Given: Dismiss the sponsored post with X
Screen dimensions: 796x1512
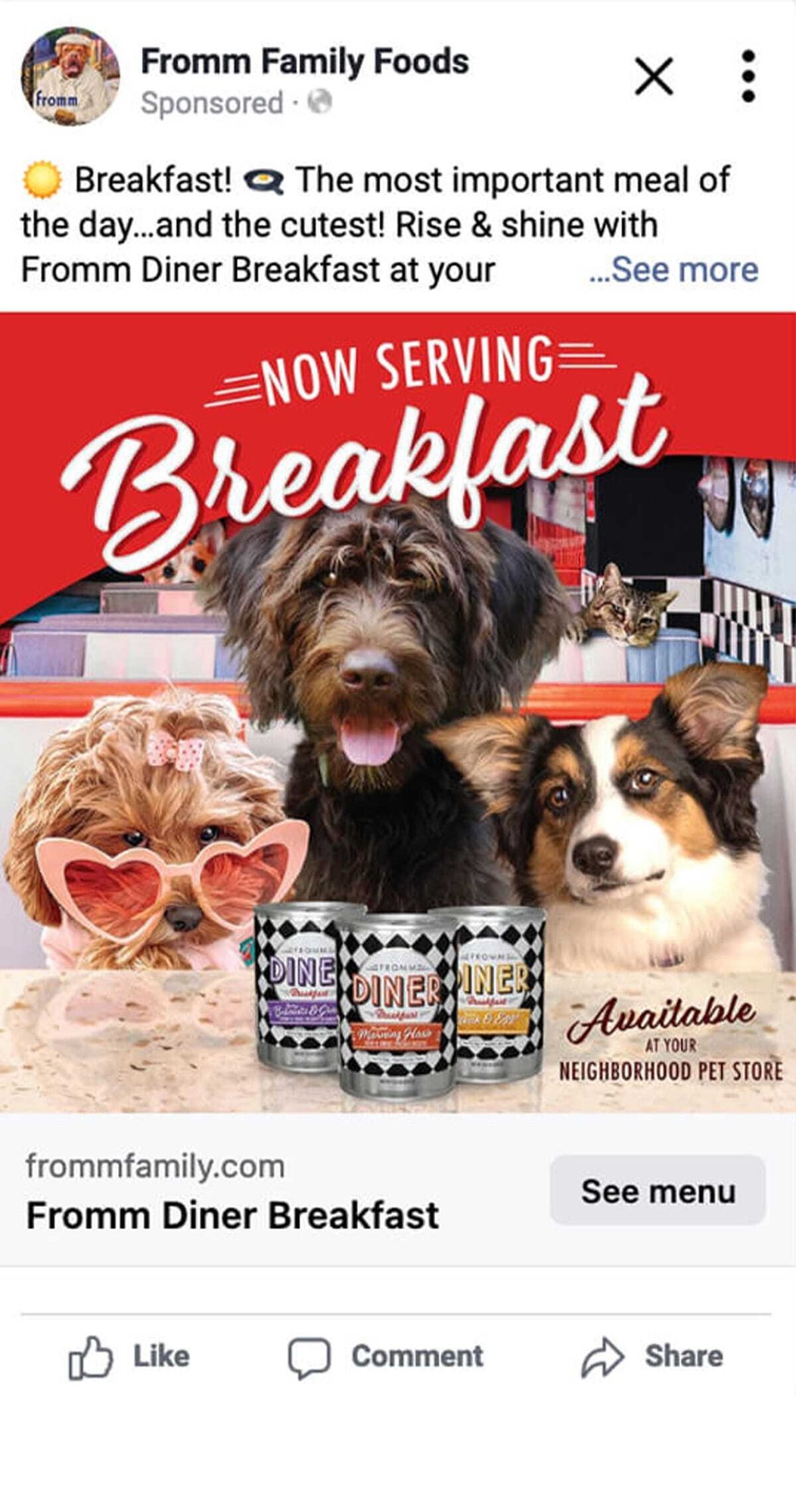Looking at the screenshot, I should (x=654, y=76).
